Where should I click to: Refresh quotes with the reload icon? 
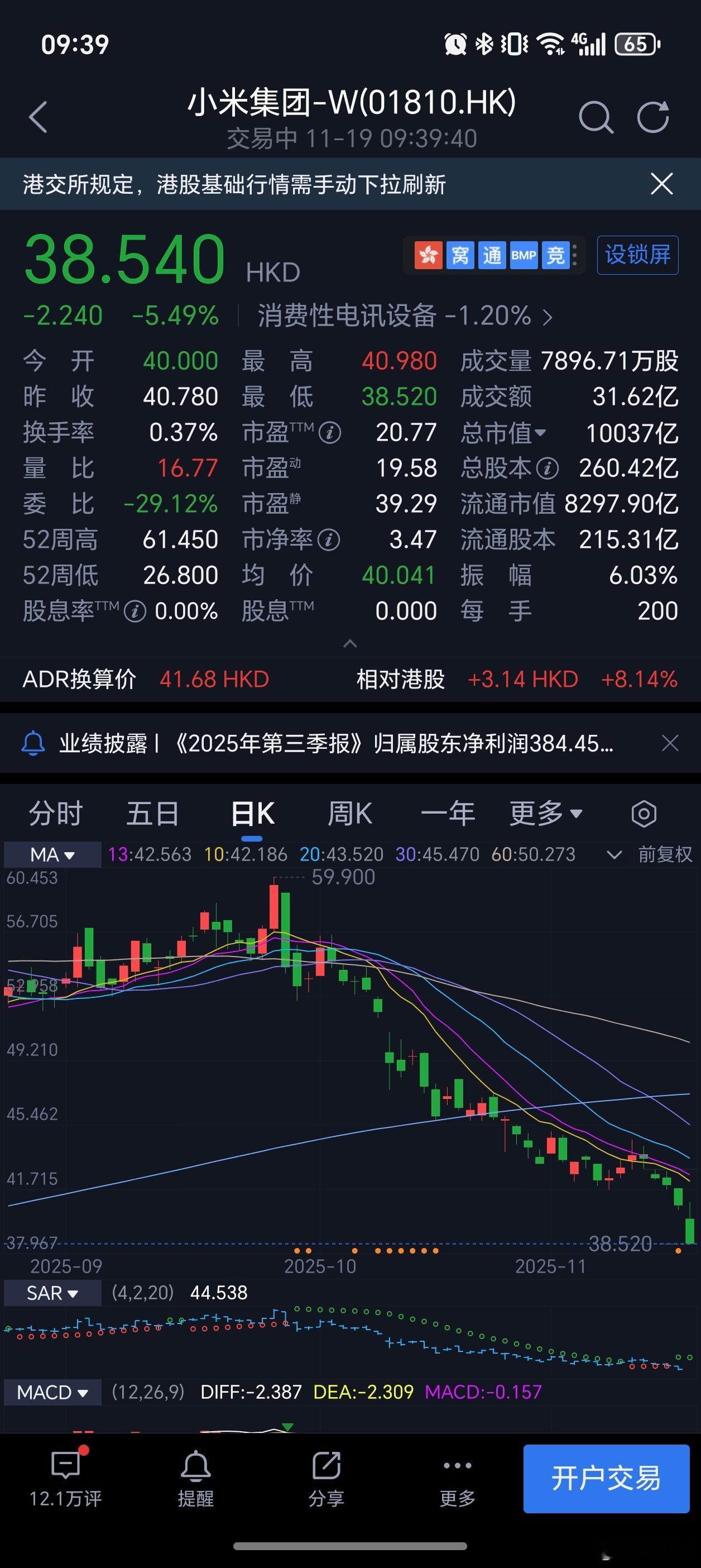(x=653, y=117)
